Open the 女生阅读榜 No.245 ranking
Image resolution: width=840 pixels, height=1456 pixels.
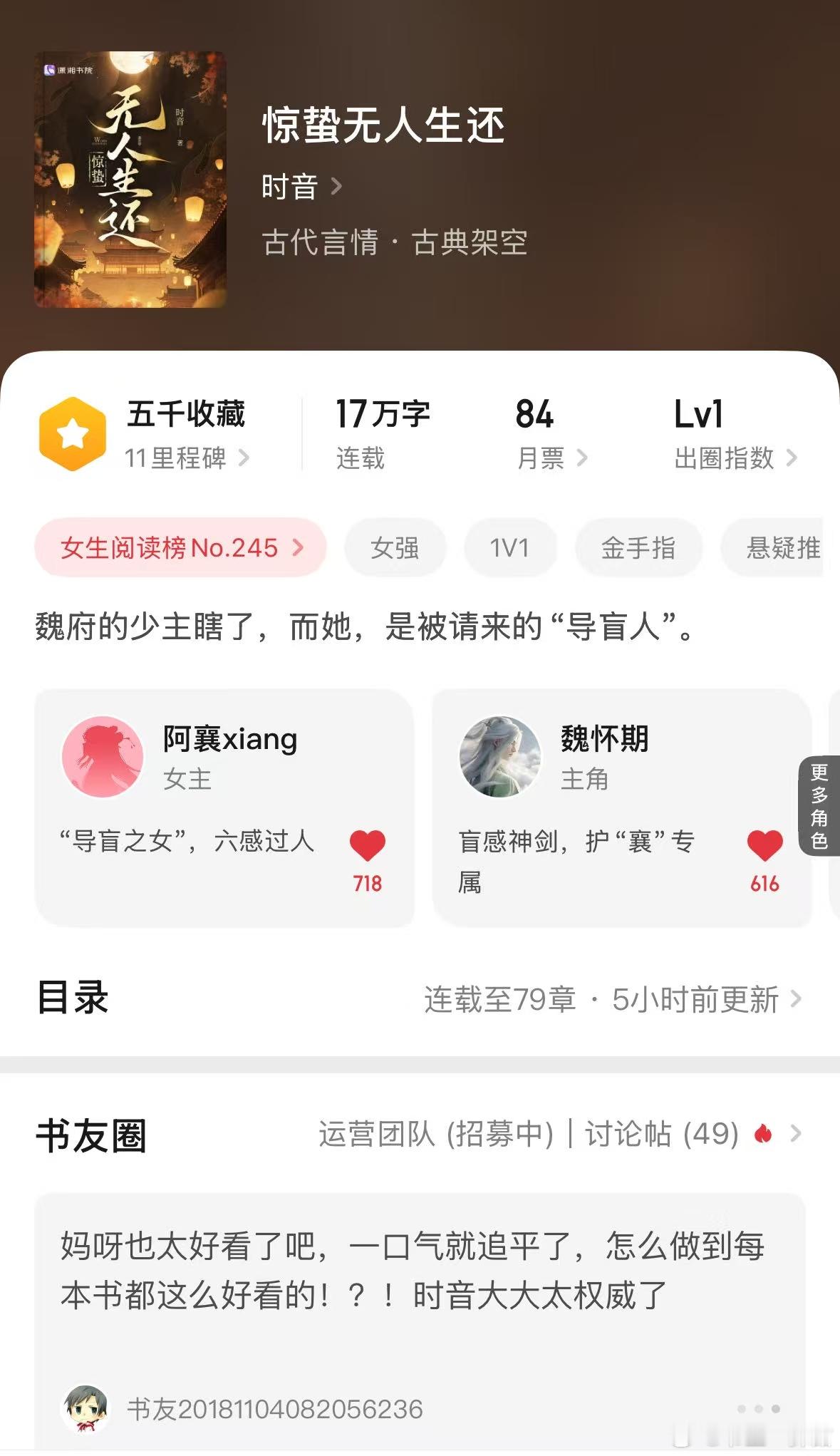coord(180,547)
